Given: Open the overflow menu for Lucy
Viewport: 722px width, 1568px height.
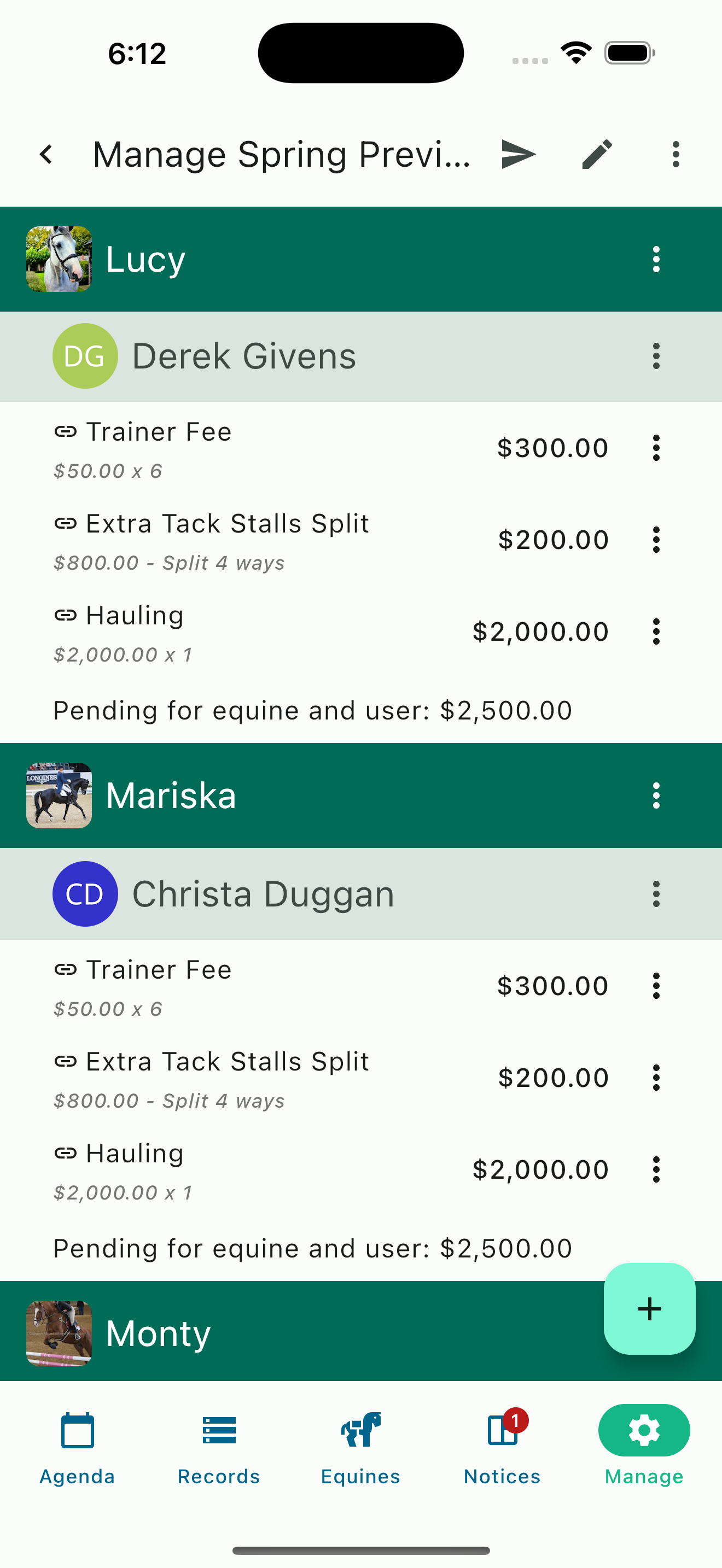Looking at the screenshot, I should [x=656, y=259].
